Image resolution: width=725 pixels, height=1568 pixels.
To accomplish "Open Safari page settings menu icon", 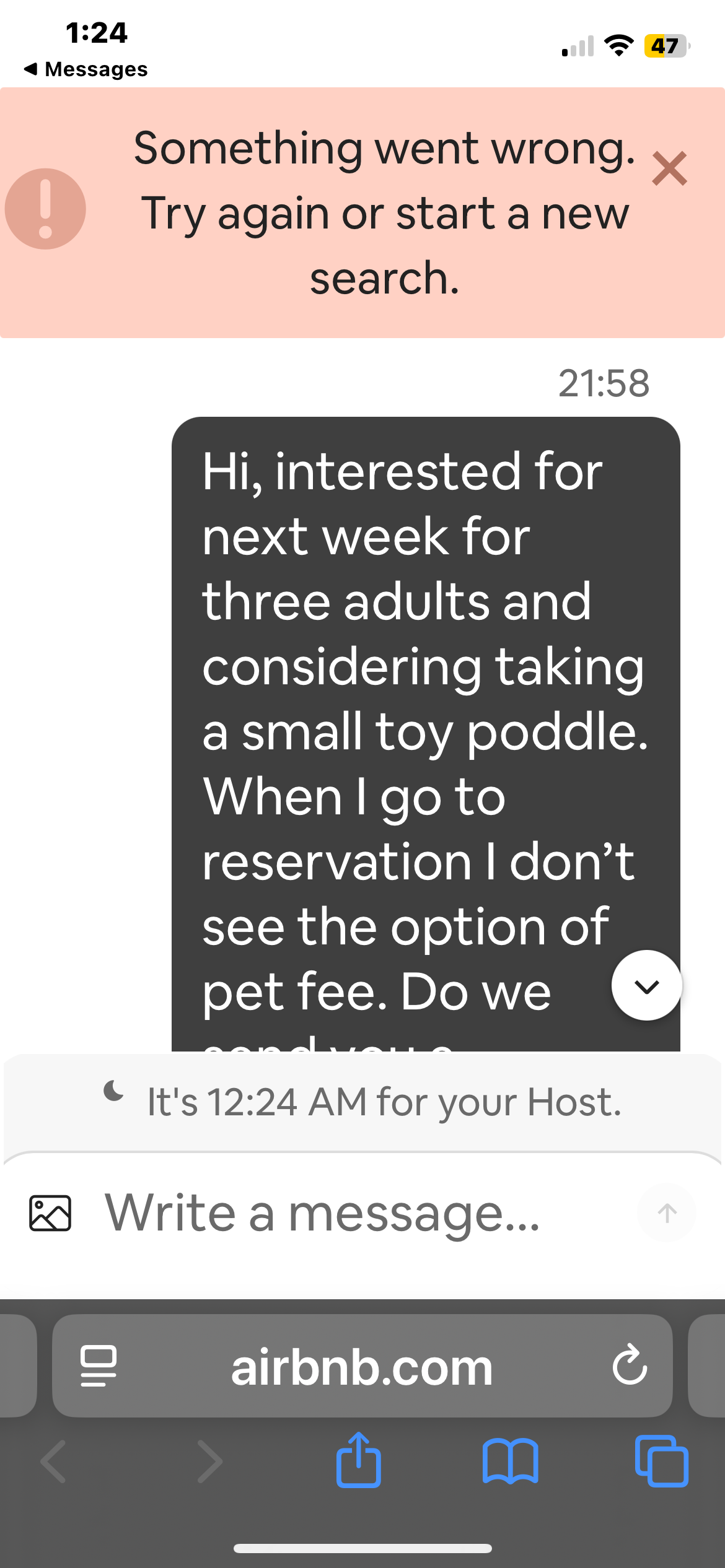I will [x=98, y=1365].
